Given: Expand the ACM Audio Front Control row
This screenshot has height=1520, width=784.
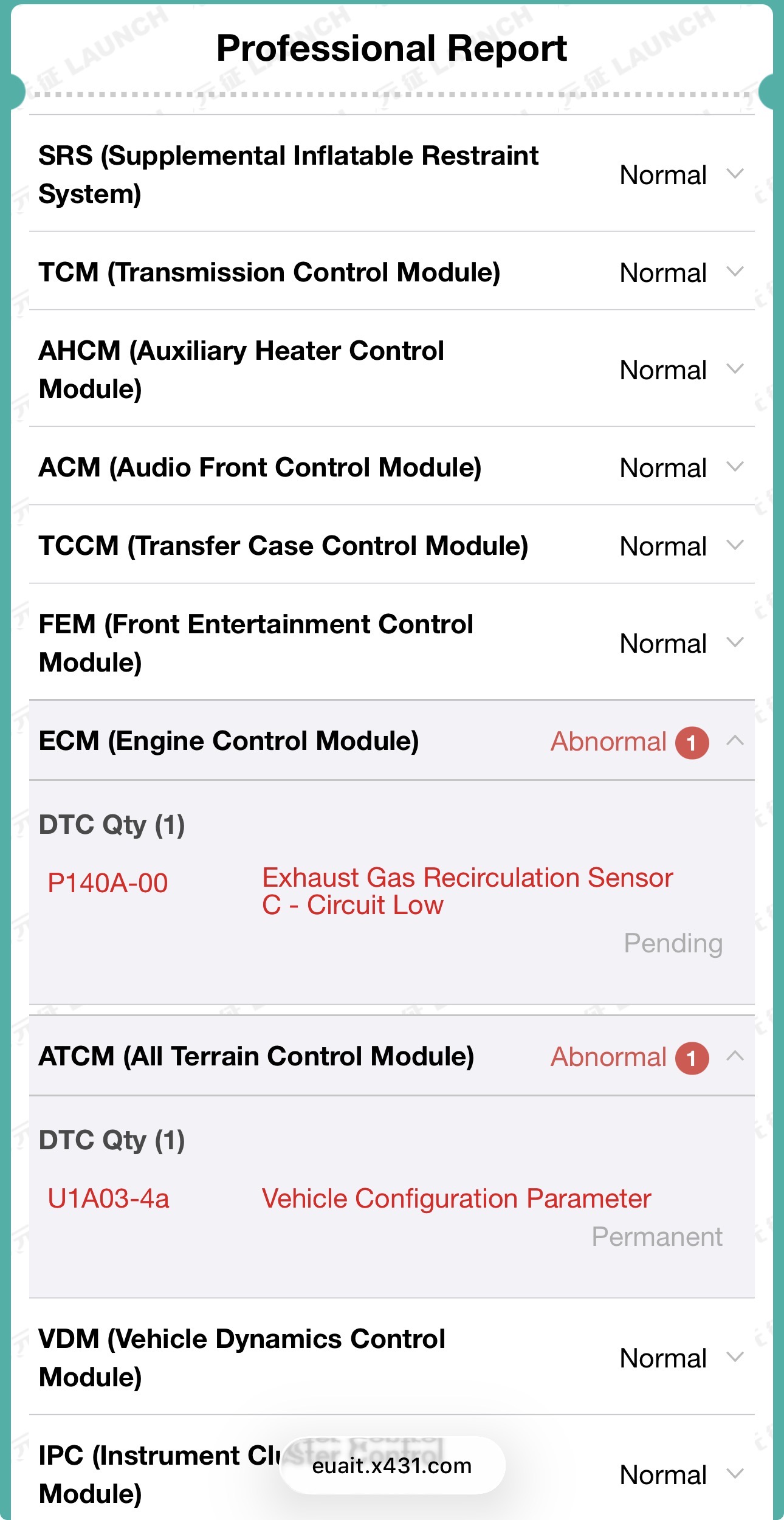Looking at the screenshot, I should click(735, 467).
